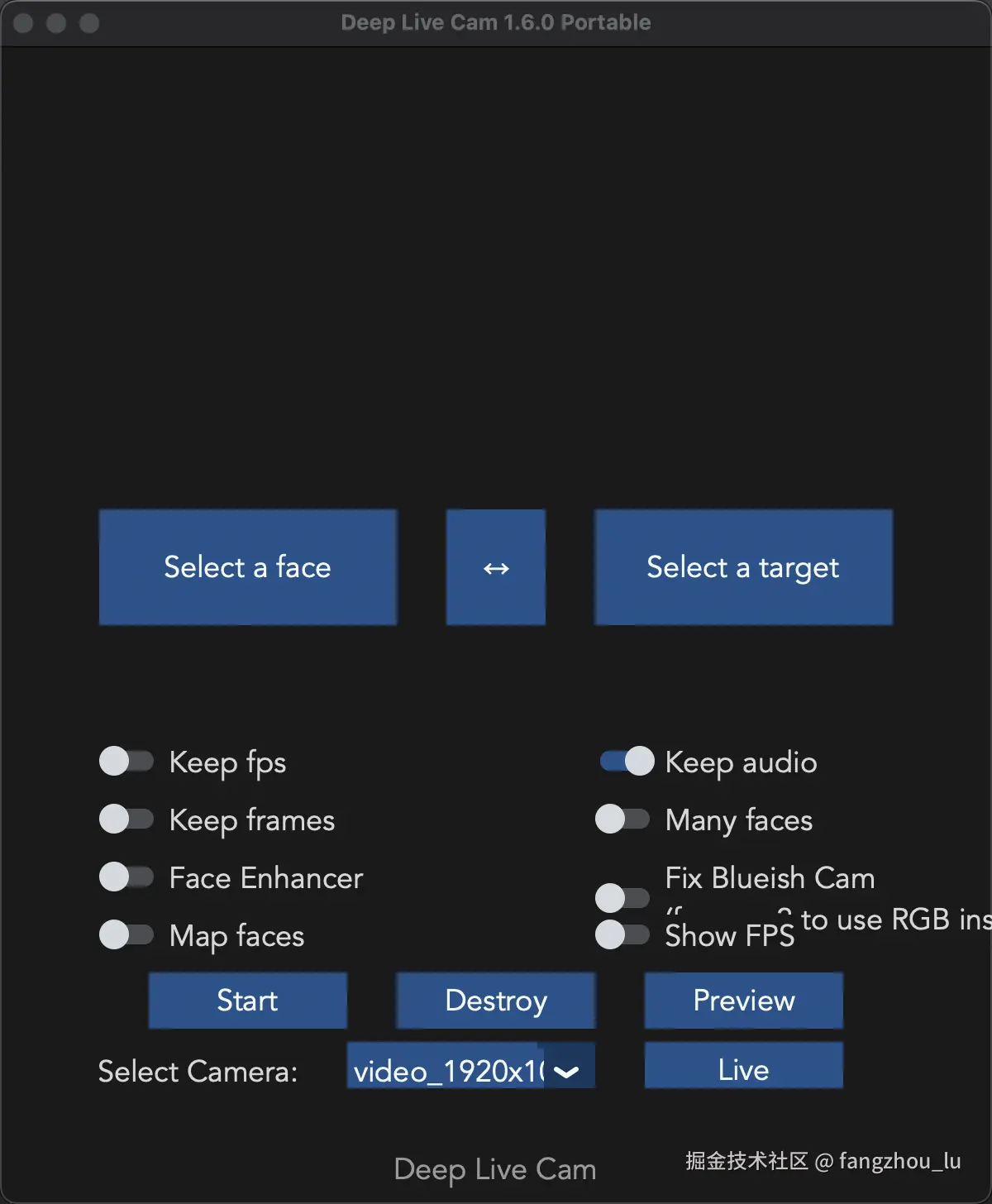This screenshot has width=992, height=1204.
Task: Turn off the Keep audio switch
Action: (x=627, y=761)
